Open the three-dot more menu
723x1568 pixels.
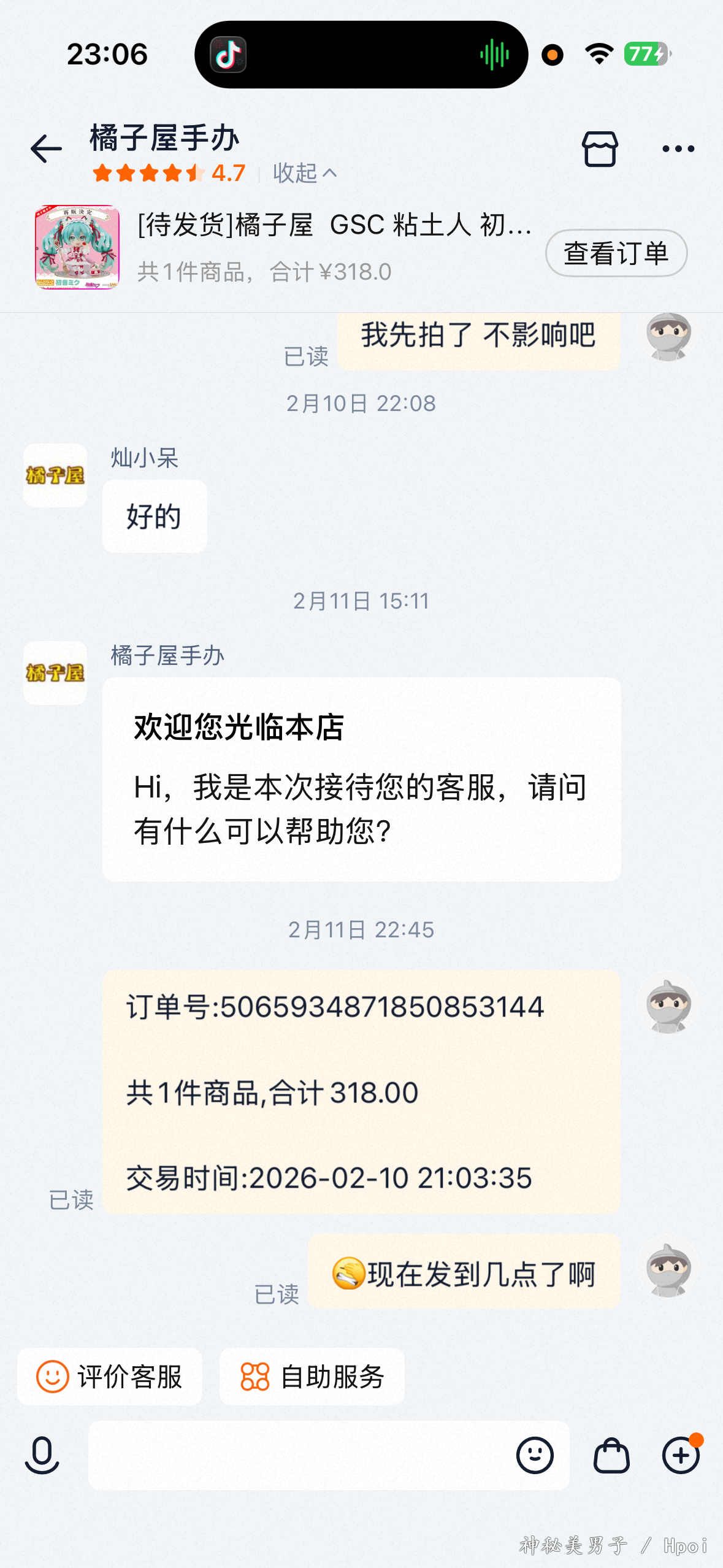[678, 149]
